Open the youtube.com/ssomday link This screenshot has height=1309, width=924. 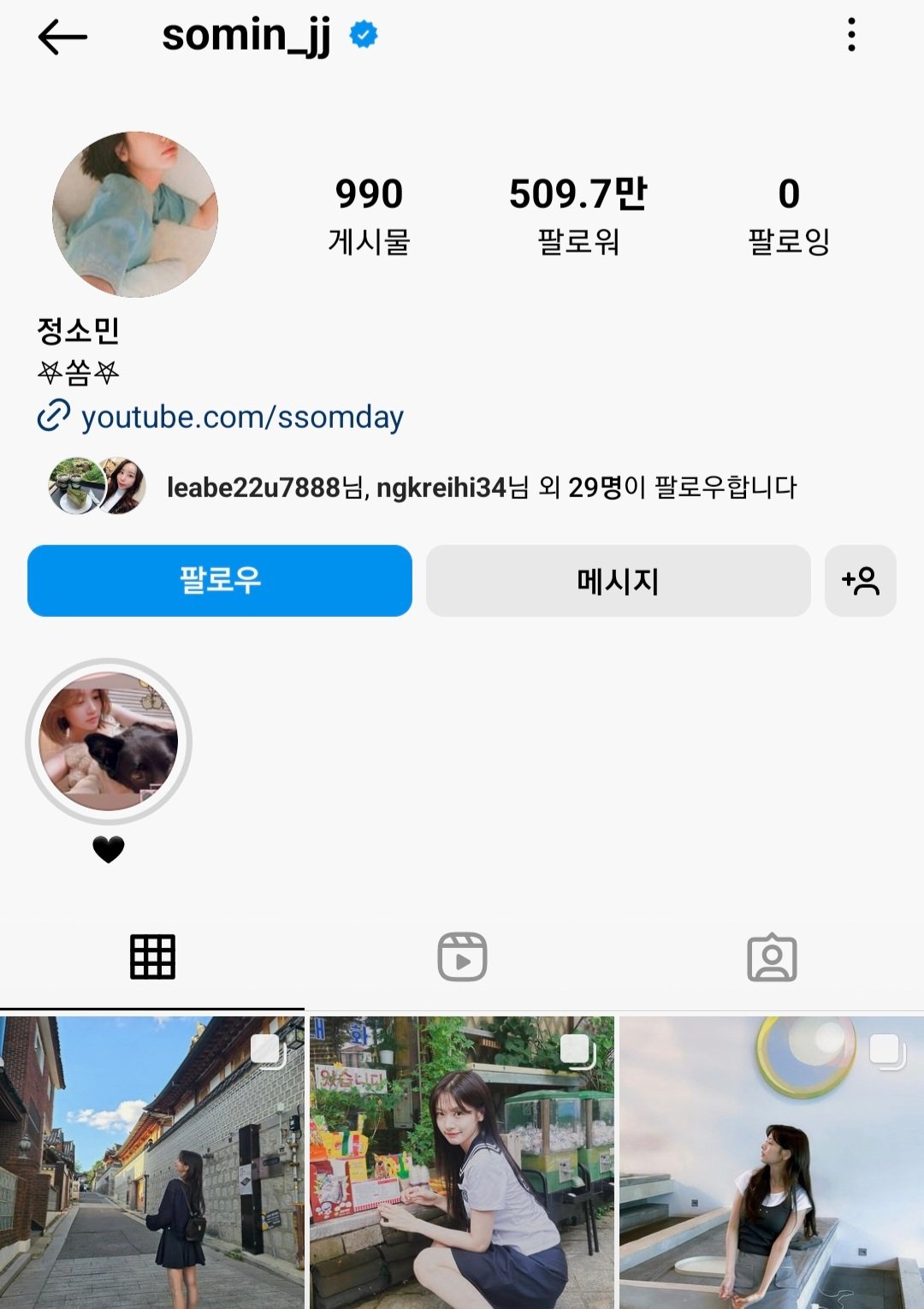pyautogui.click(x=241, y=418)
